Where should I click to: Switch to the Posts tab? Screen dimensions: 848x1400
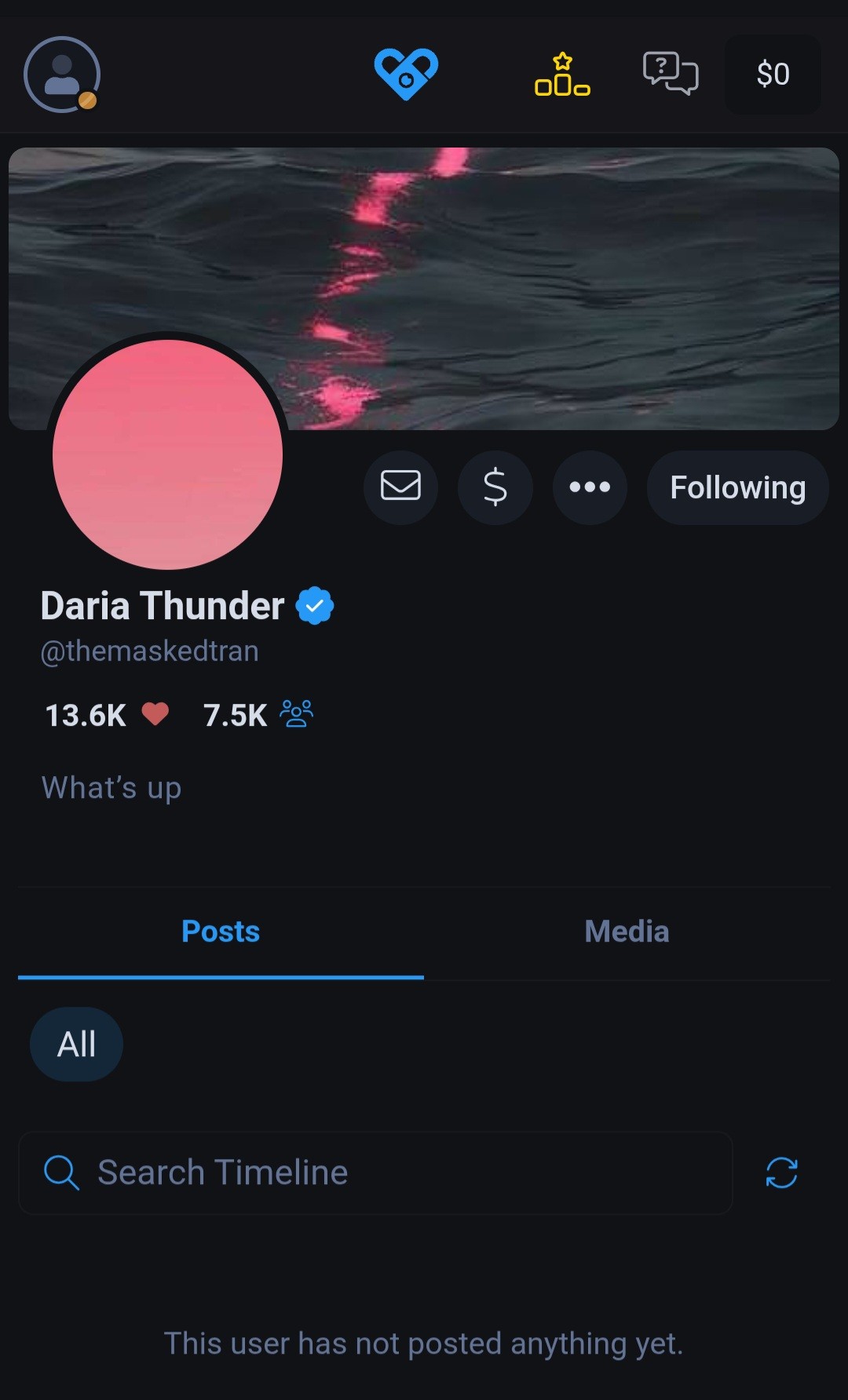(x=221, y=932)
